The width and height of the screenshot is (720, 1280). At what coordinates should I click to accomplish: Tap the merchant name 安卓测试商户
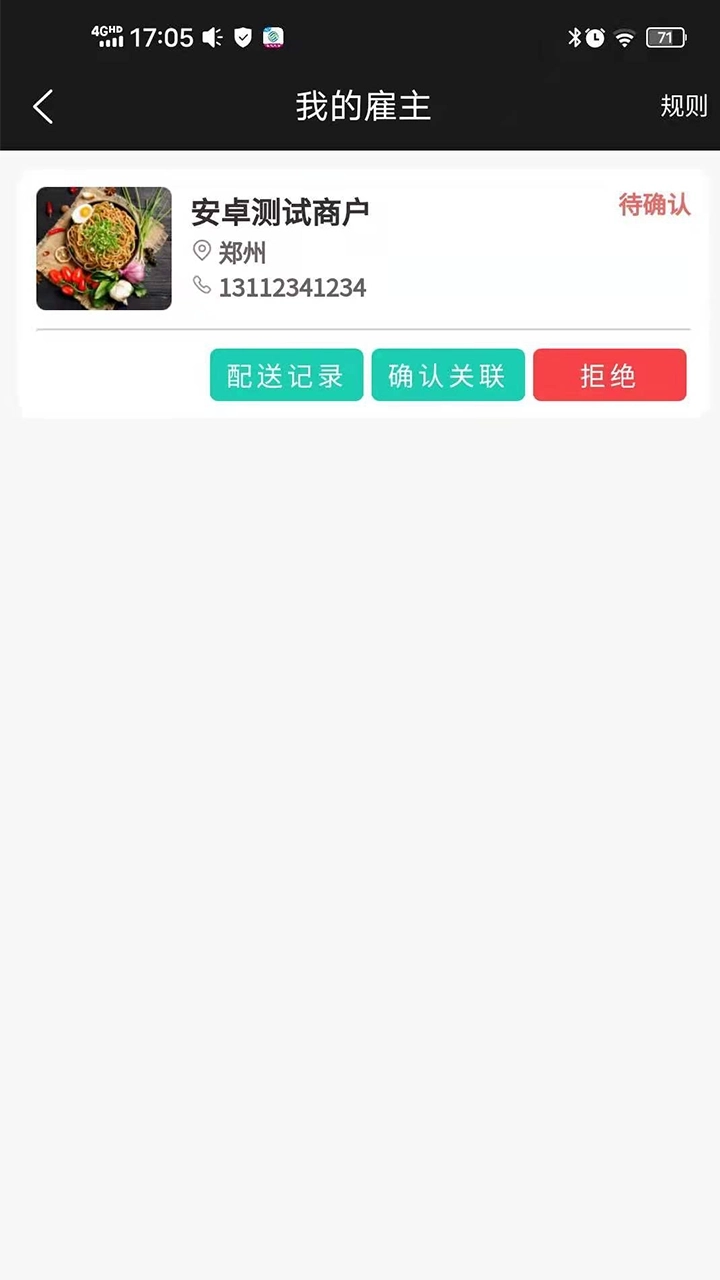280,212
